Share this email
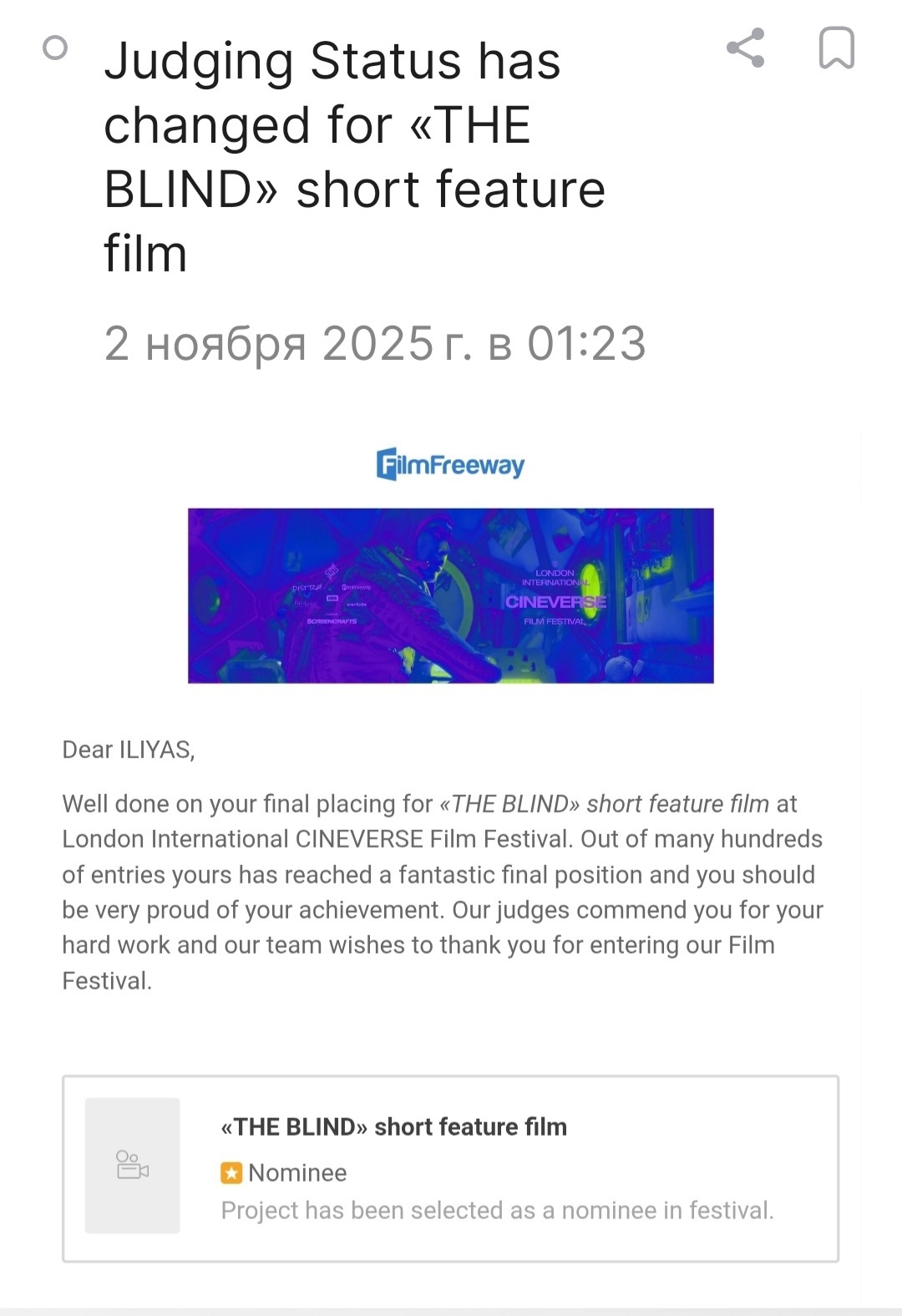Viewport: 902px width, 1316px height. [x=746, y=48]
